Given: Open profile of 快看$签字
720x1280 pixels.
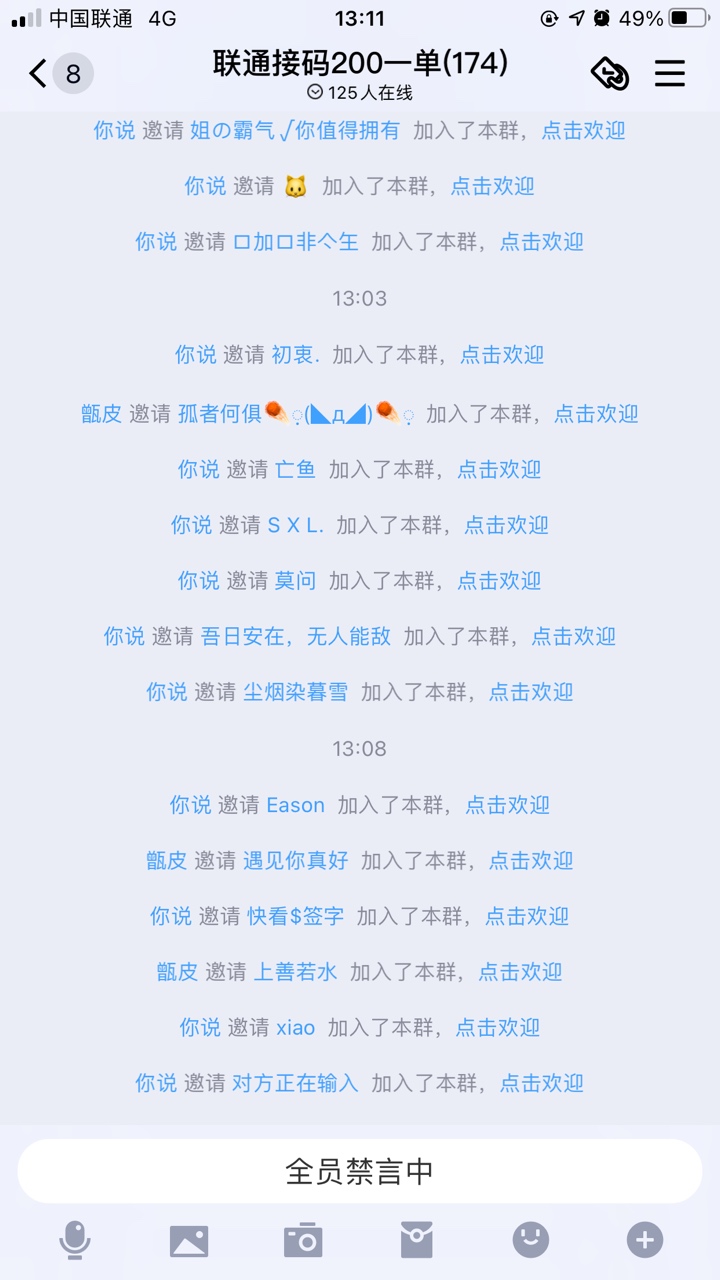Looking at the screenshot, I should 296,916.
